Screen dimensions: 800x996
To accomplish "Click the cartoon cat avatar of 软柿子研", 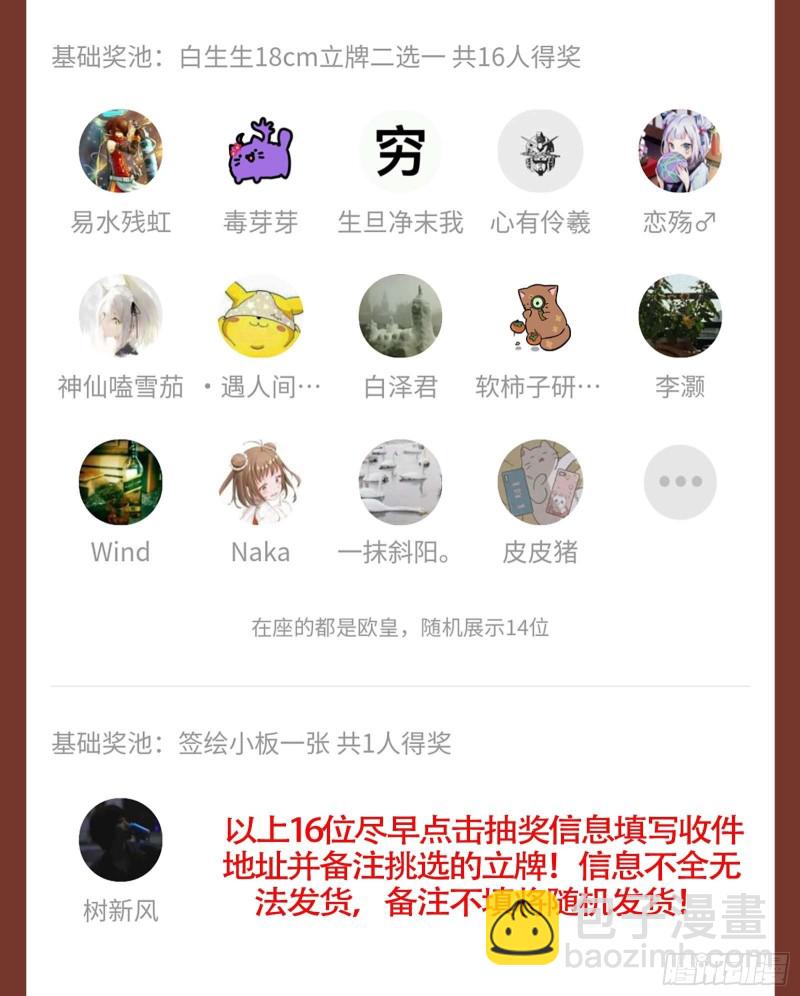I will (540, 315).
